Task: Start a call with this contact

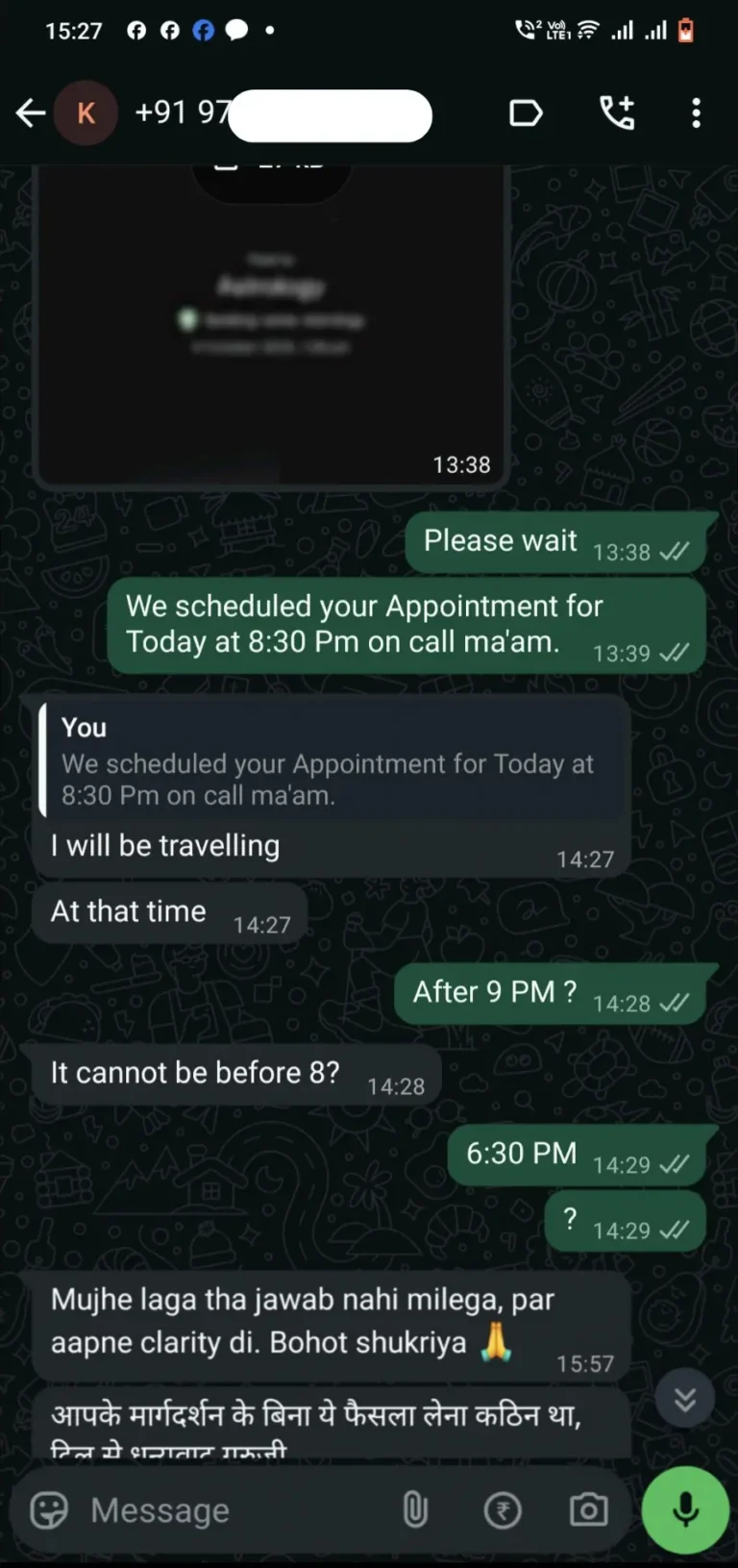Action: tap(617, 113)
